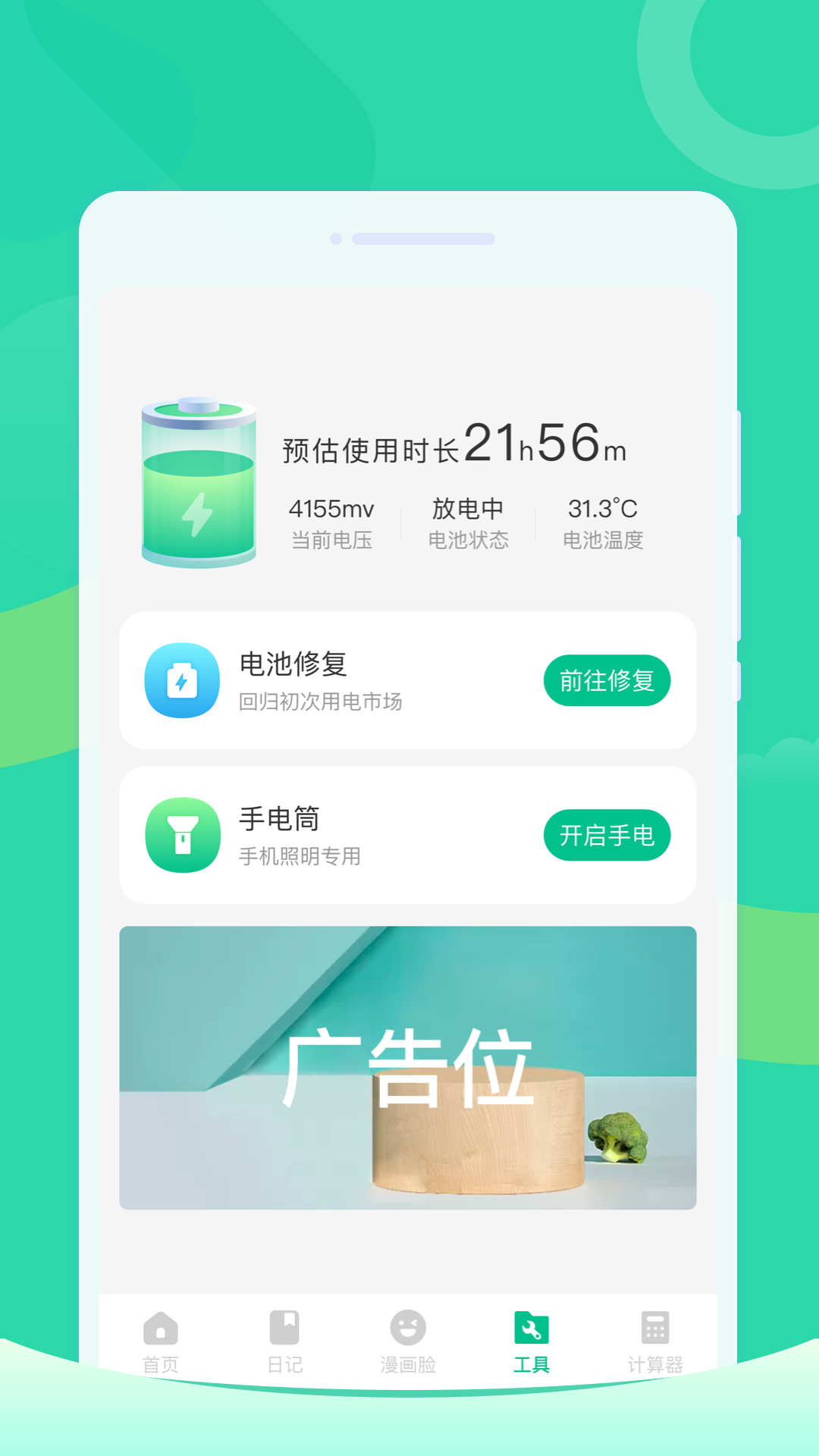The image size is (819, 1456).
Task: Open the 广告位 advertisement banner
Action: click(408, 1065)
